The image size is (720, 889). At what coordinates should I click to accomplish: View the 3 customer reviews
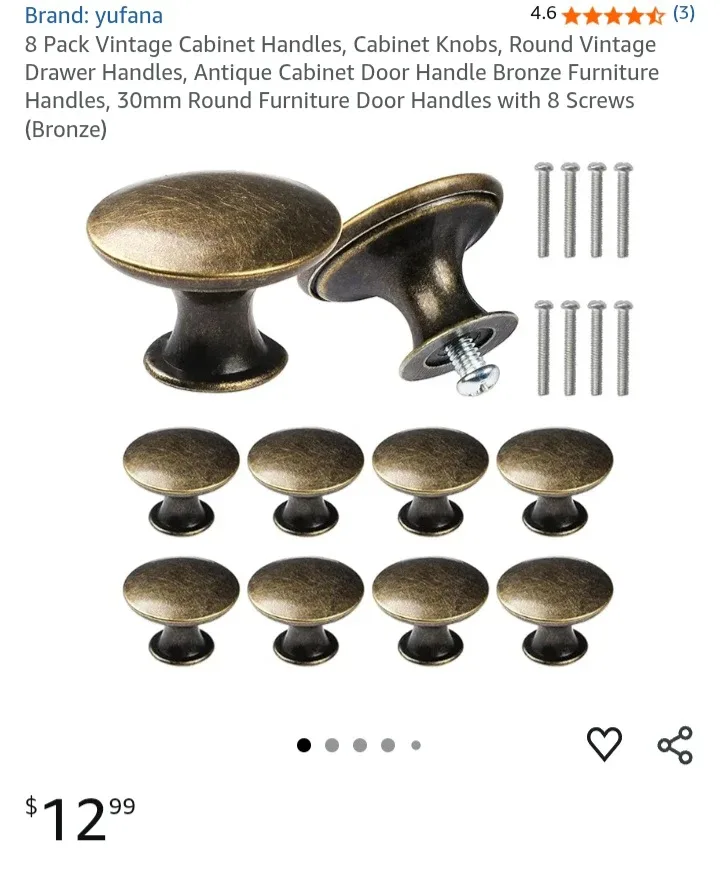[685, 15]
